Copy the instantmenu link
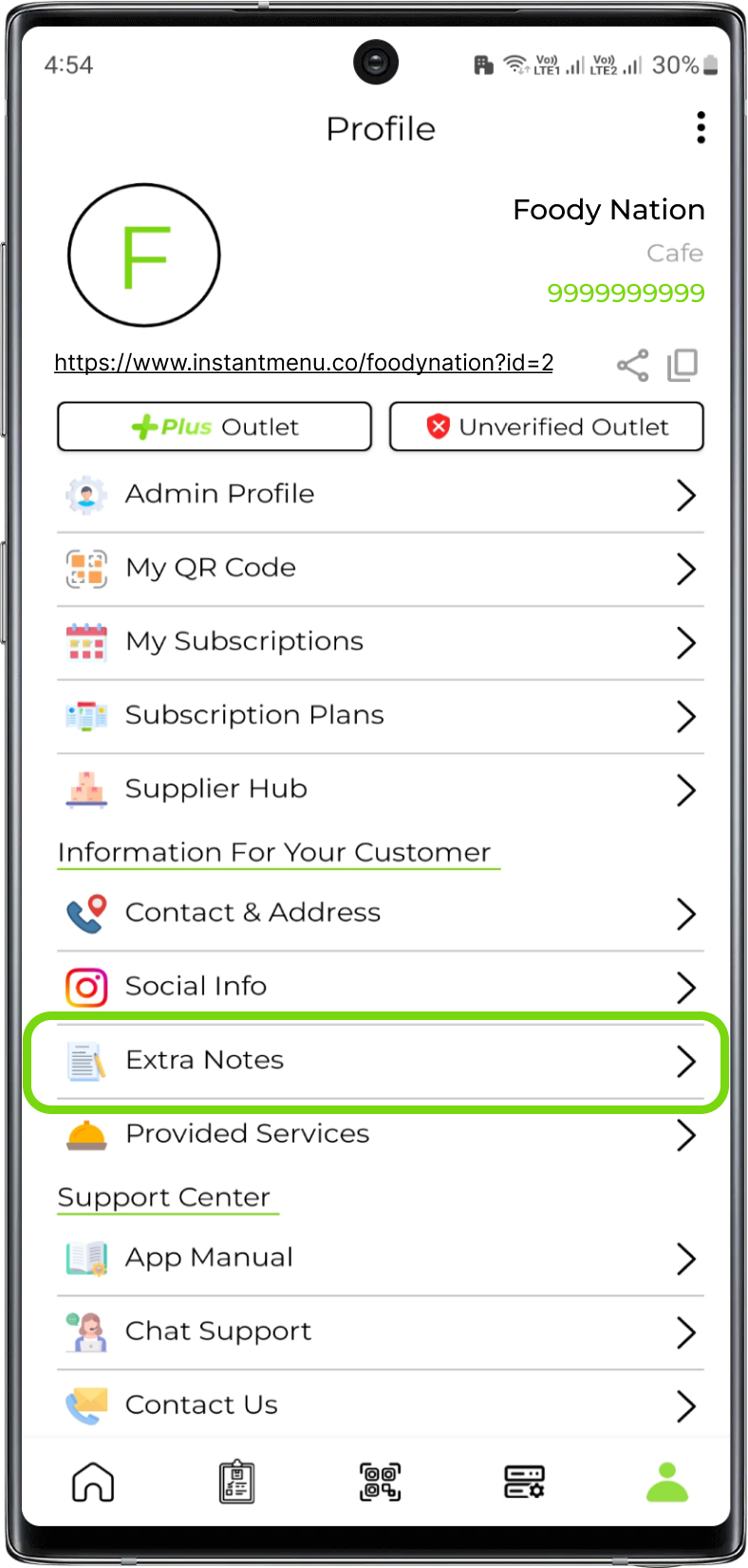The width and height of the screenshot is (748, 1568). (683, 365)
